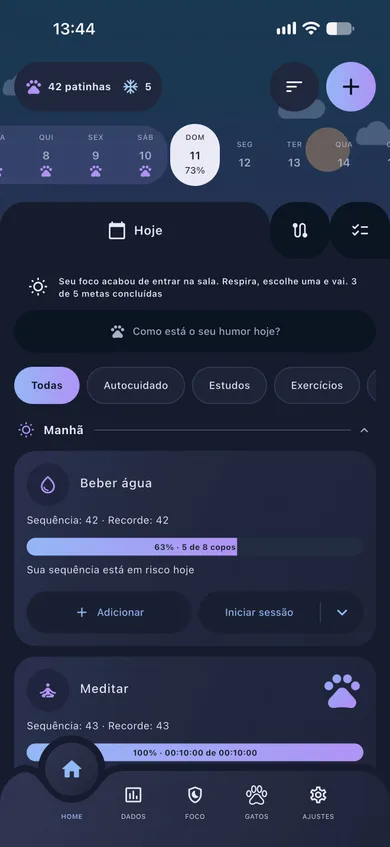Expand the dropdown arrow next to Iniciar sessão
The image size is (390, 847).
tap(342, 612)
